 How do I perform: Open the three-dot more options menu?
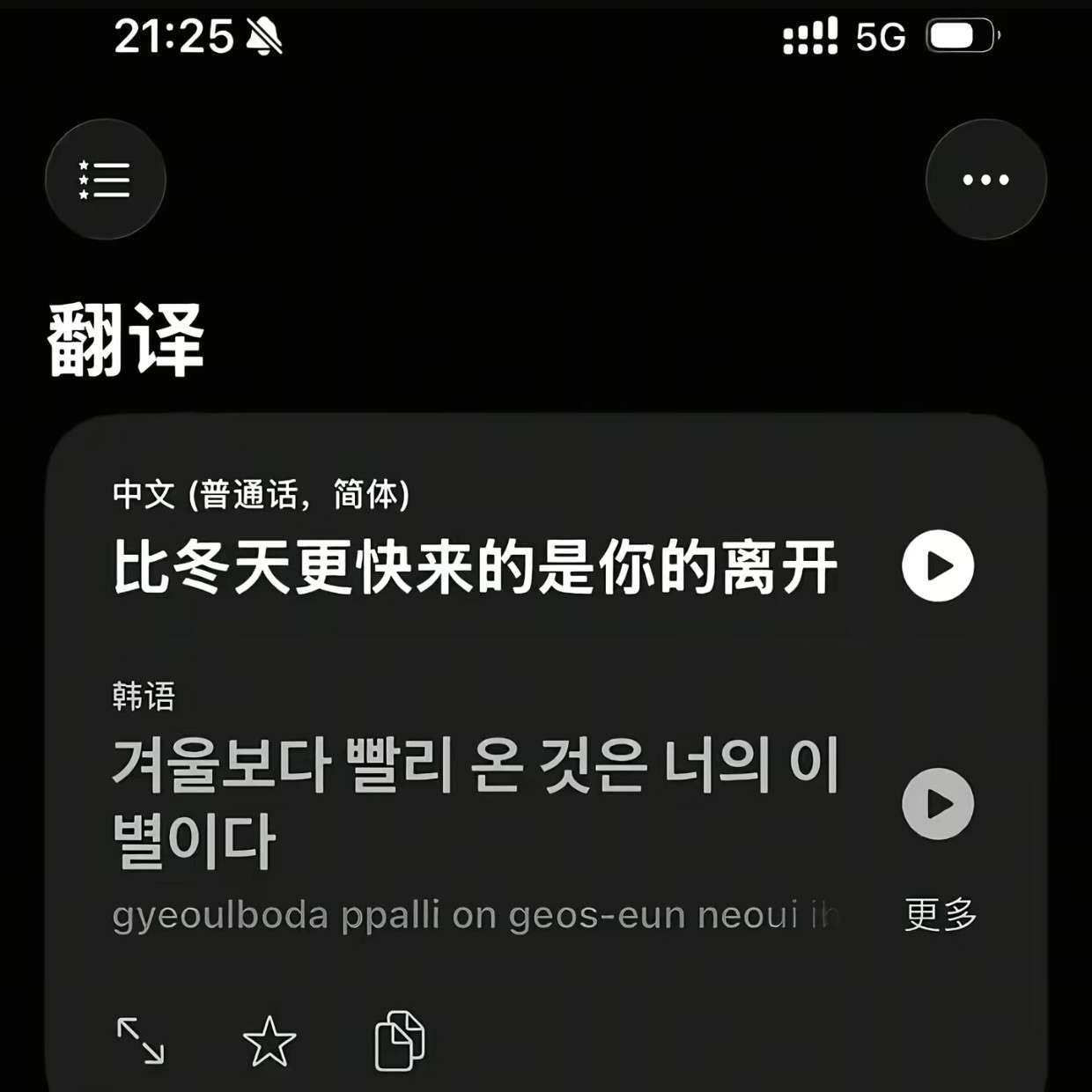click(985, 180)
